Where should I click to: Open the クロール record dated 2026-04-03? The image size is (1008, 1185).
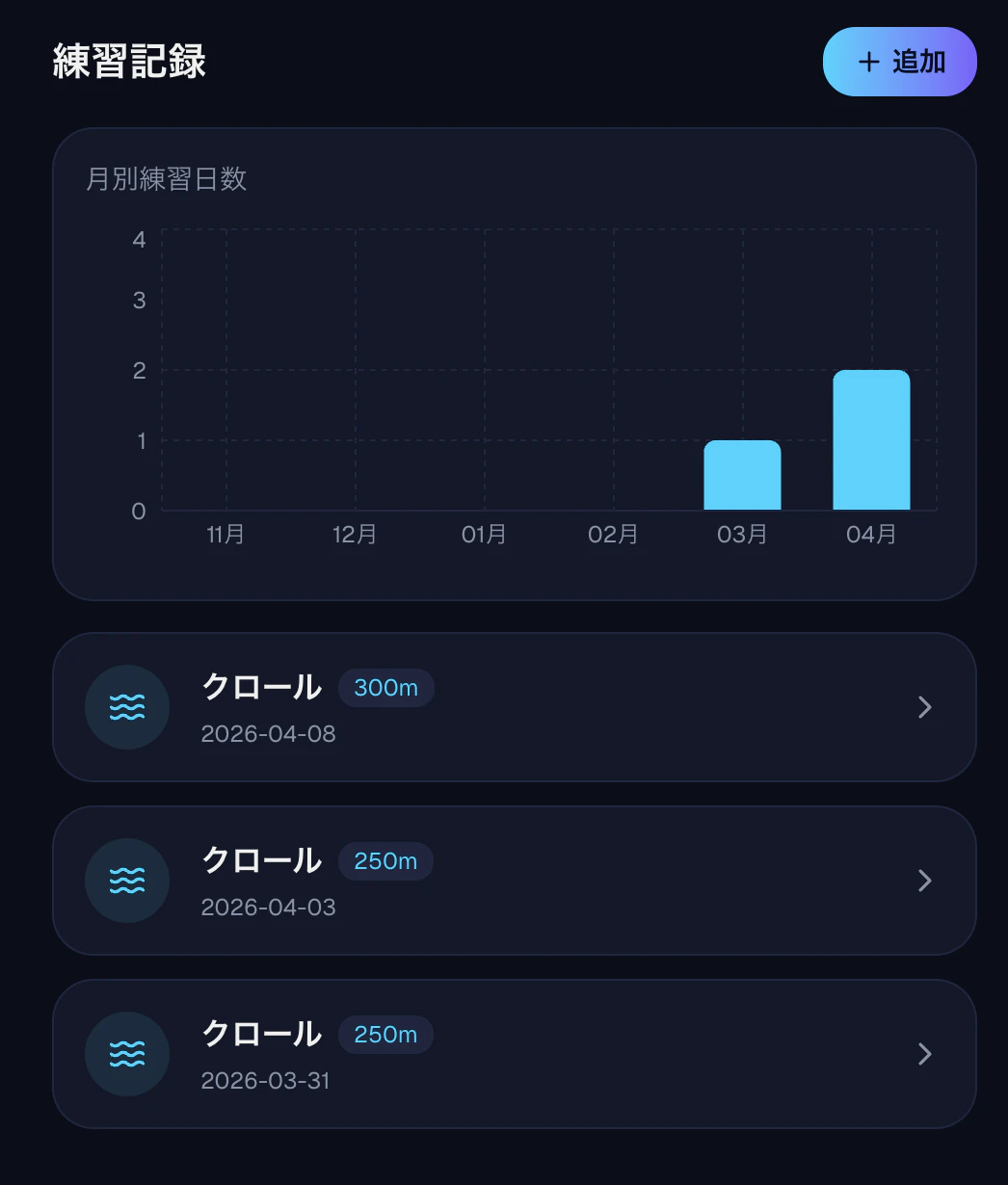[x=514, y=881]
